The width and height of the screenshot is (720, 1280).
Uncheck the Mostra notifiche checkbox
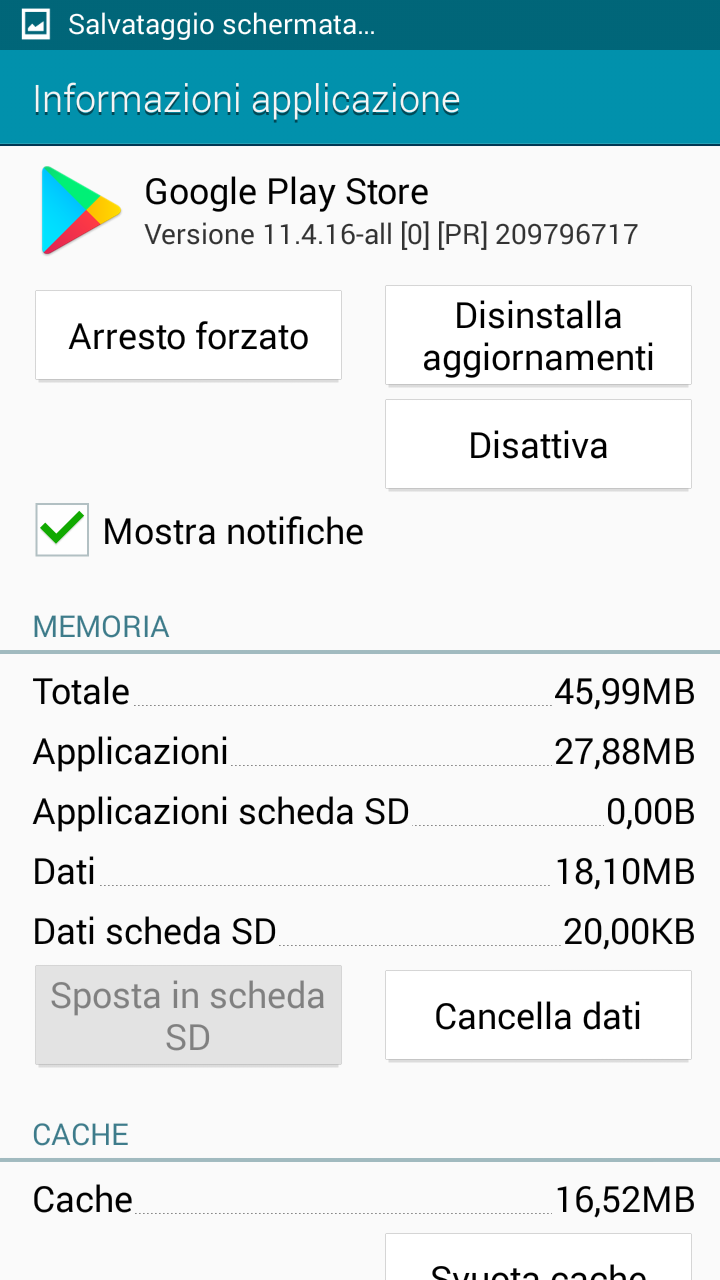coord(62,530)
